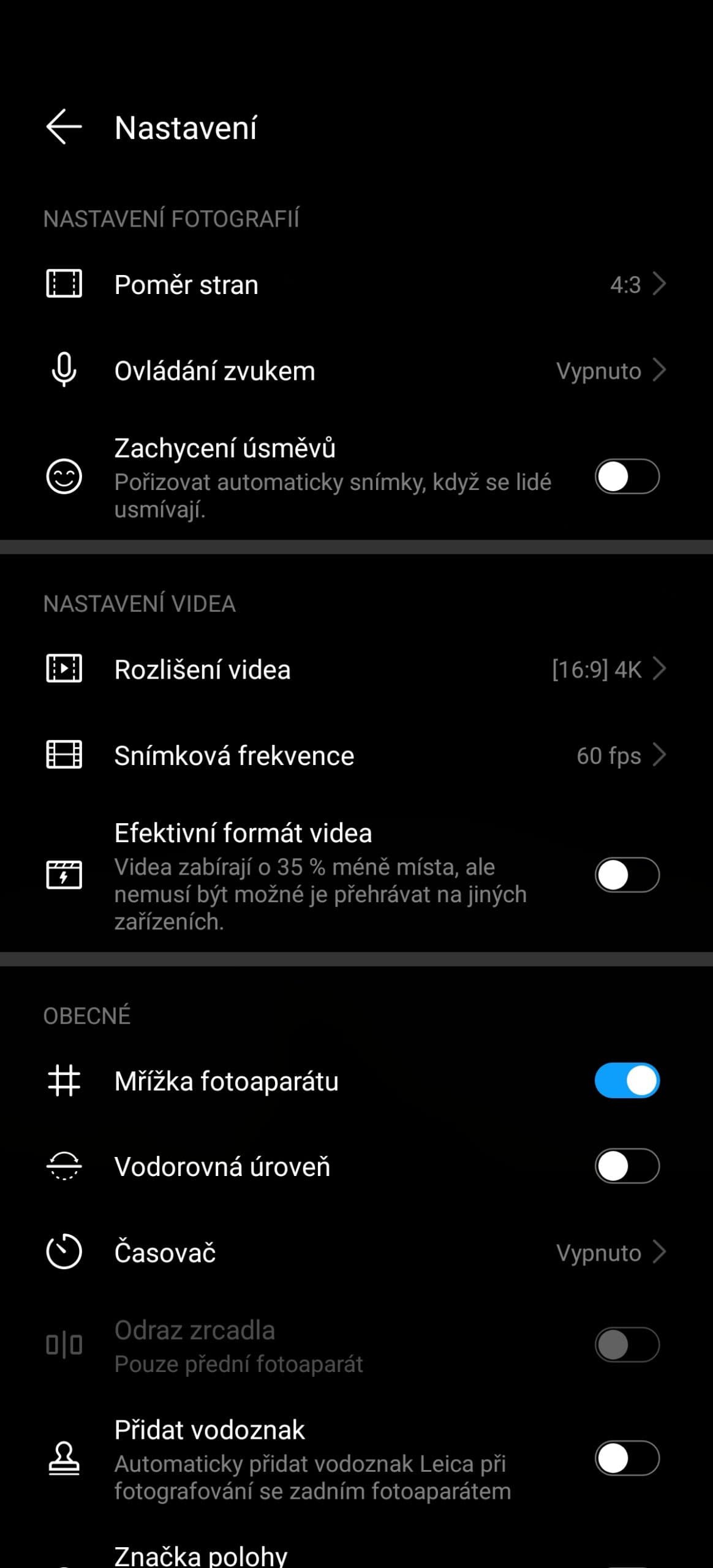The width and height of the screenshot is (713, 1568).
Task: Toggle Vodorovná úroveň on
Action: [x=626, y=1166]
